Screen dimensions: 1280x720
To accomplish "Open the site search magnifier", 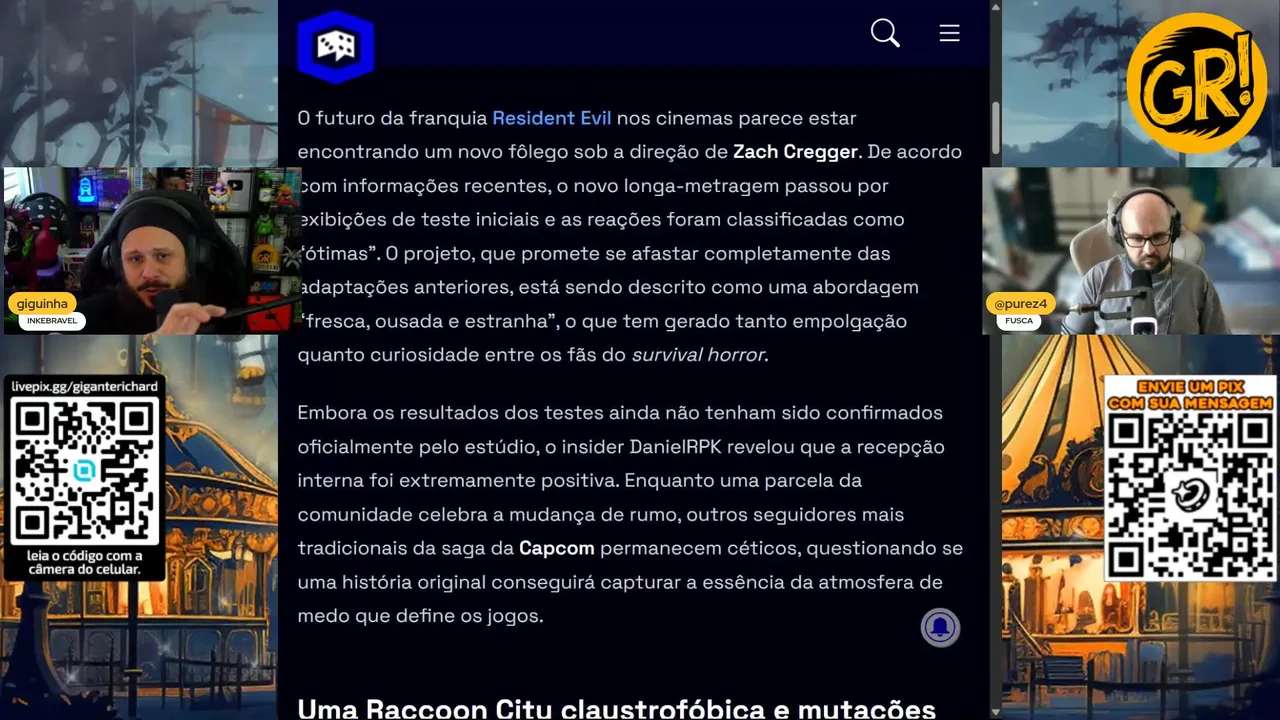I will tap(885, 33).
